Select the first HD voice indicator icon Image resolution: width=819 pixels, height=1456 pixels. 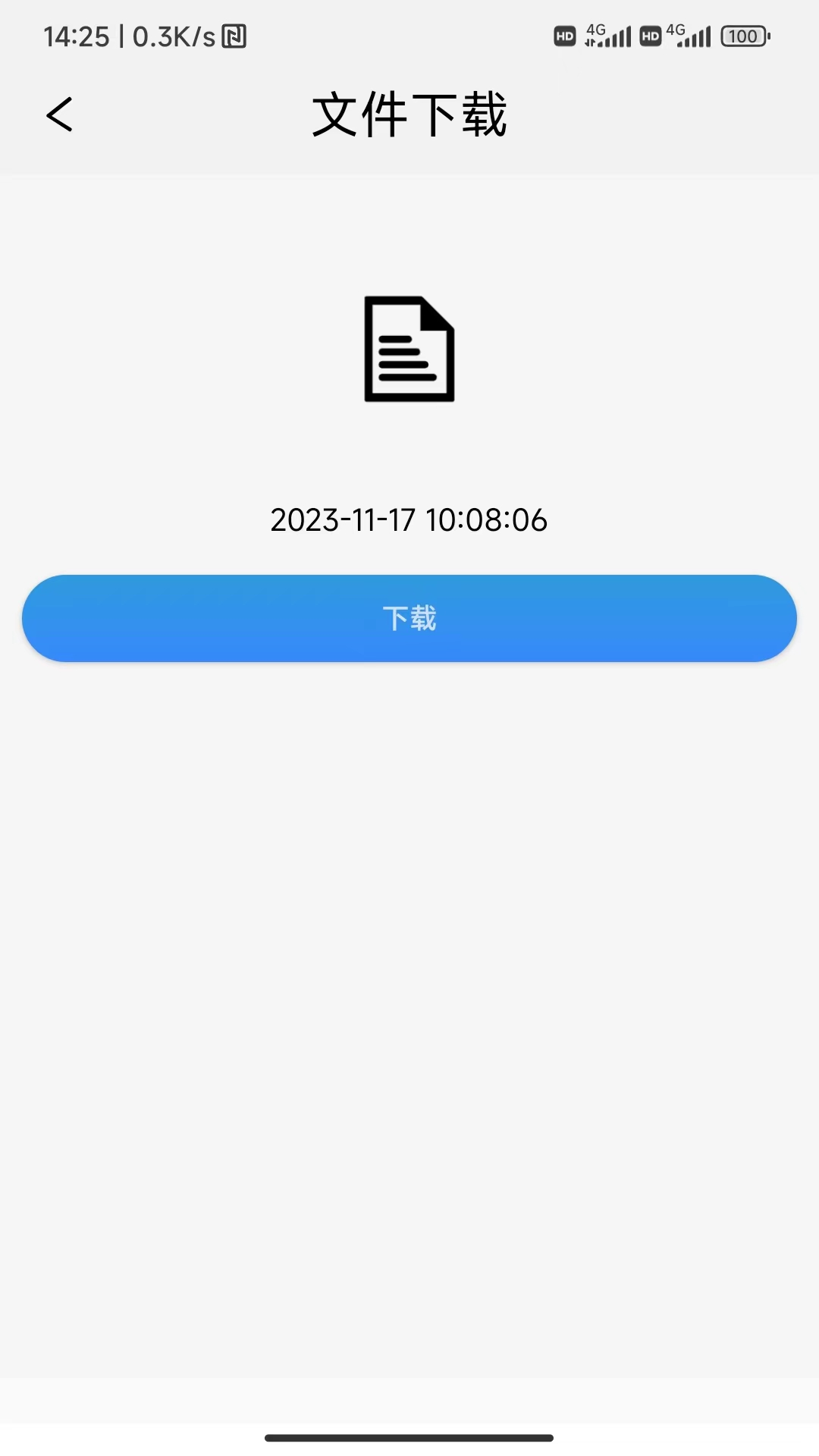(564, 35)
